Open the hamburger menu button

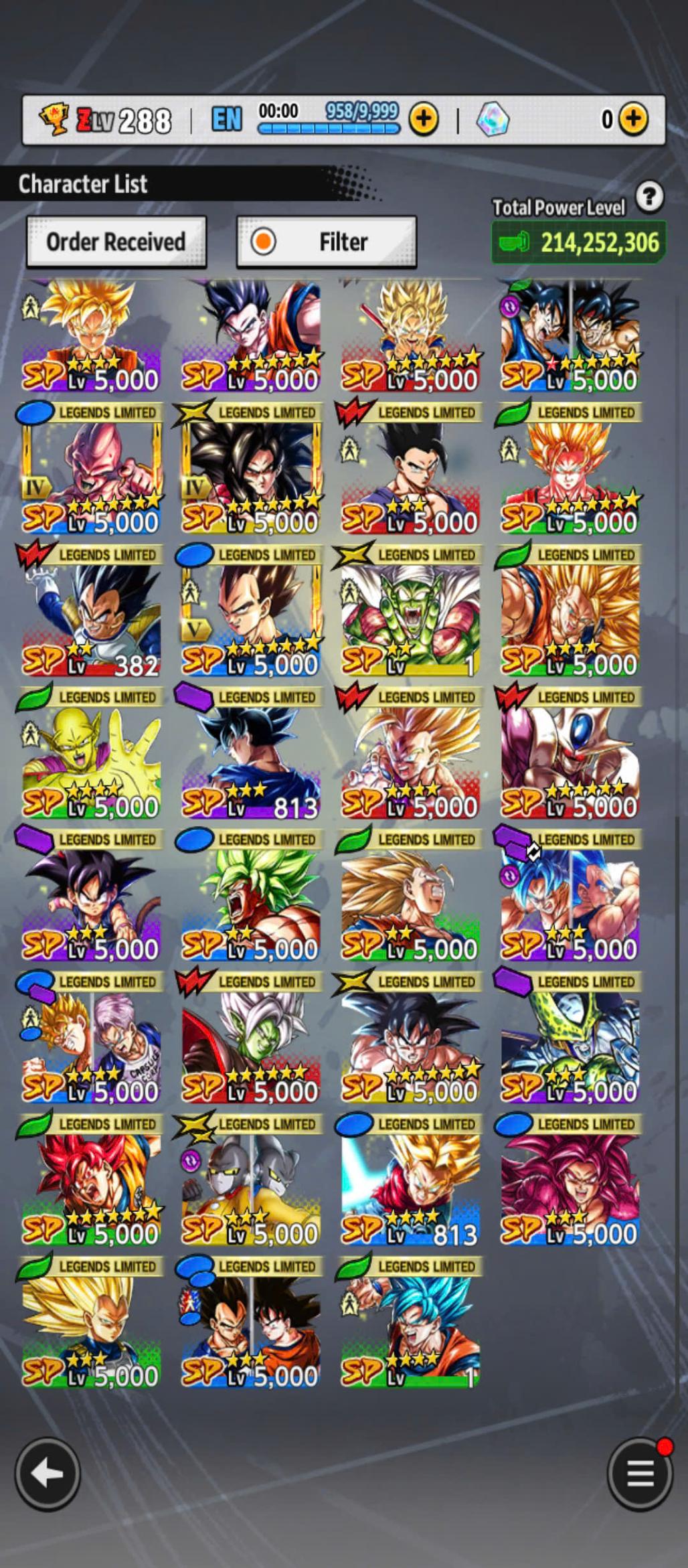point(640,1474)
